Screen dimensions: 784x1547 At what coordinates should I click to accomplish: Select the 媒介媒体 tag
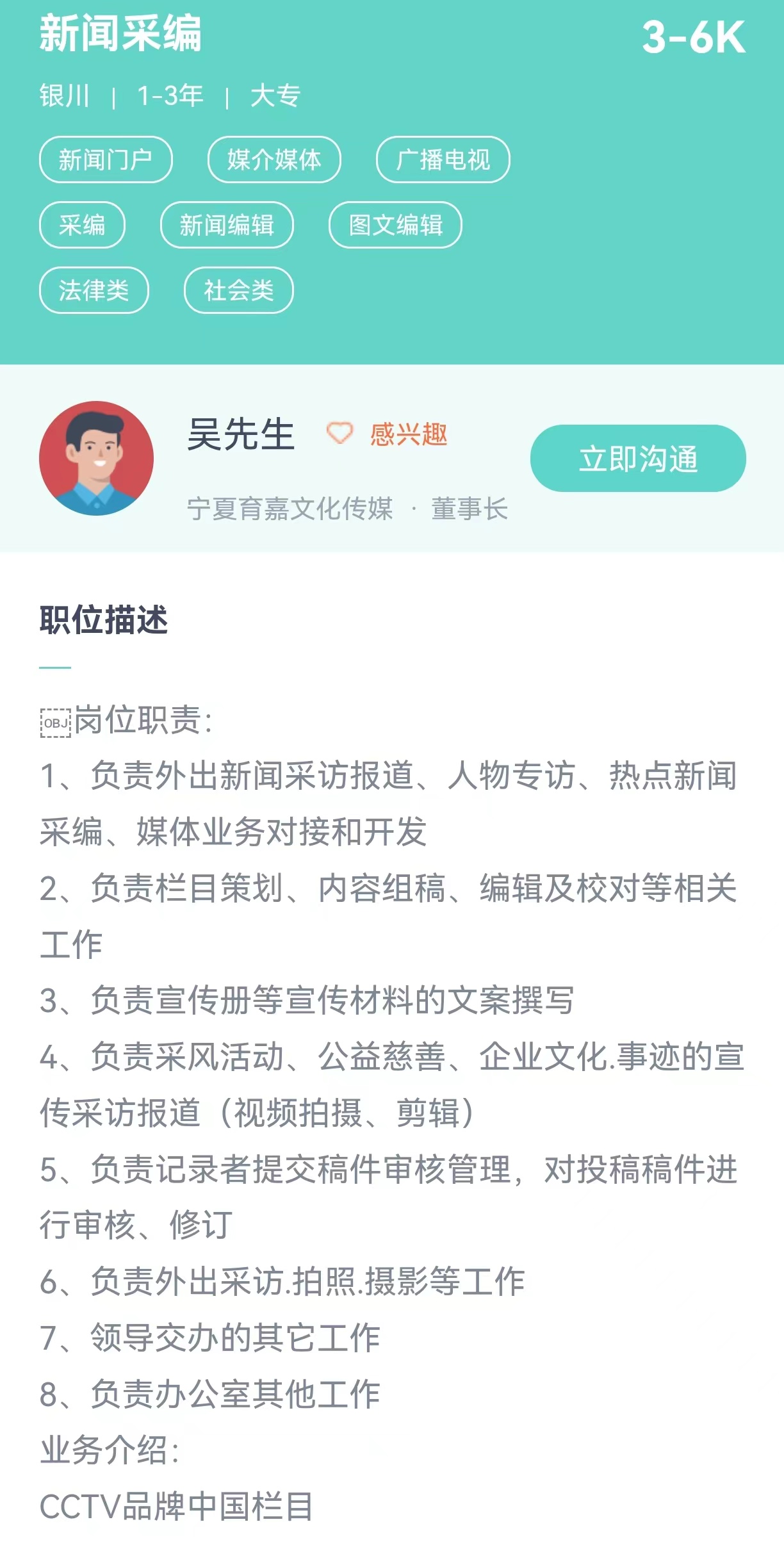coord(274,160)
